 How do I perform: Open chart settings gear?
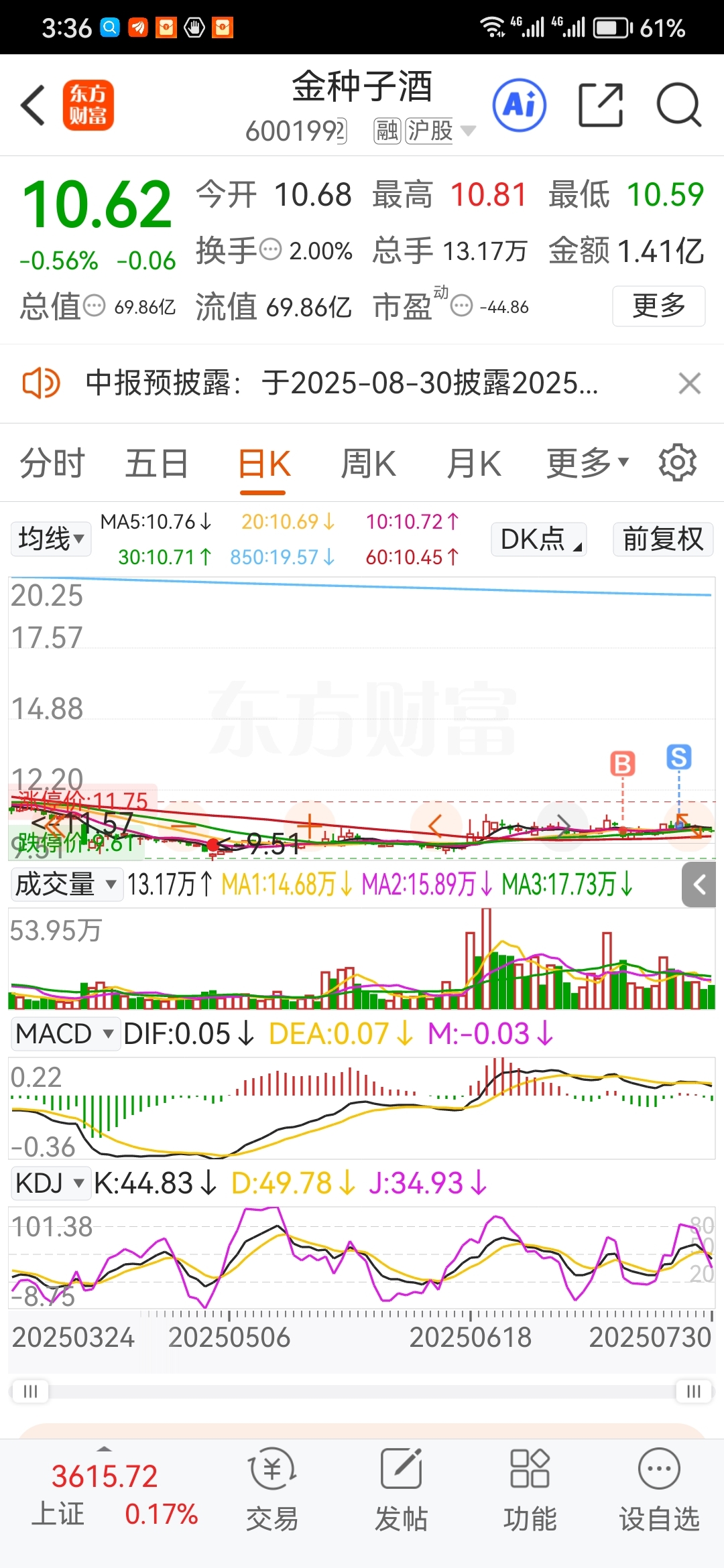point(677,462)
